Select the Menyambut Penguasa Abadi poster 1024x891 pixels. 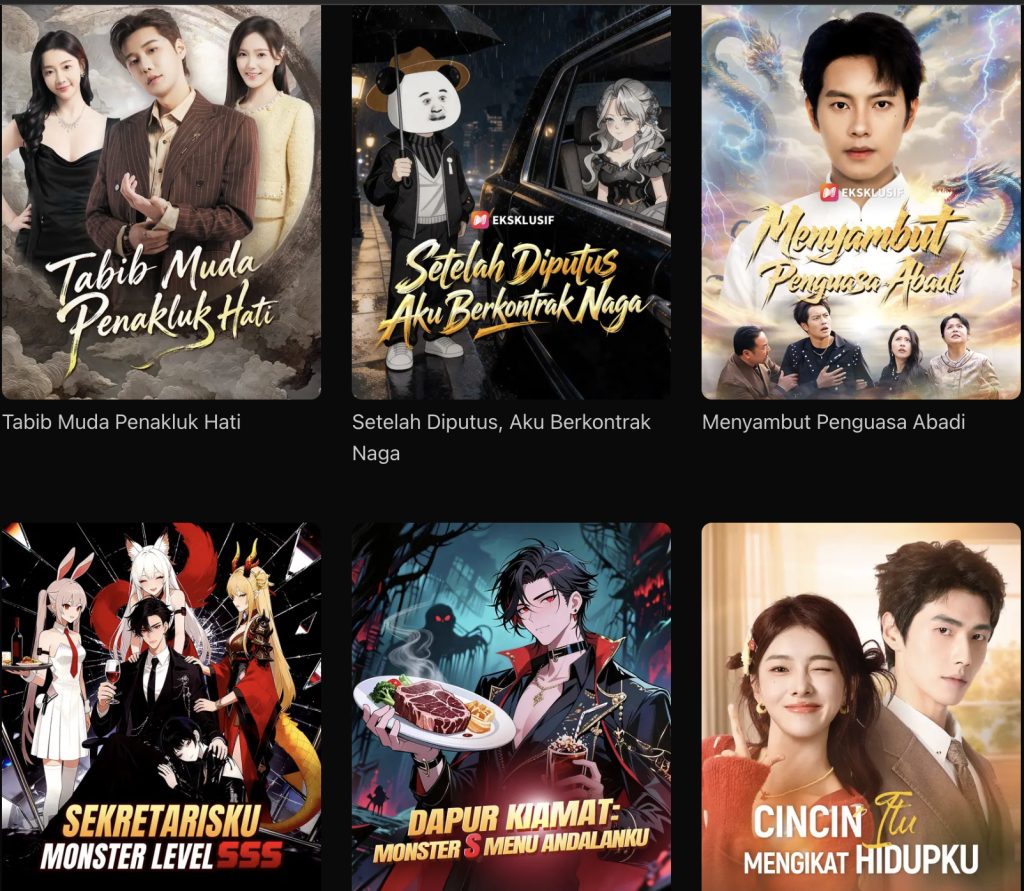[x=861, y=200]
